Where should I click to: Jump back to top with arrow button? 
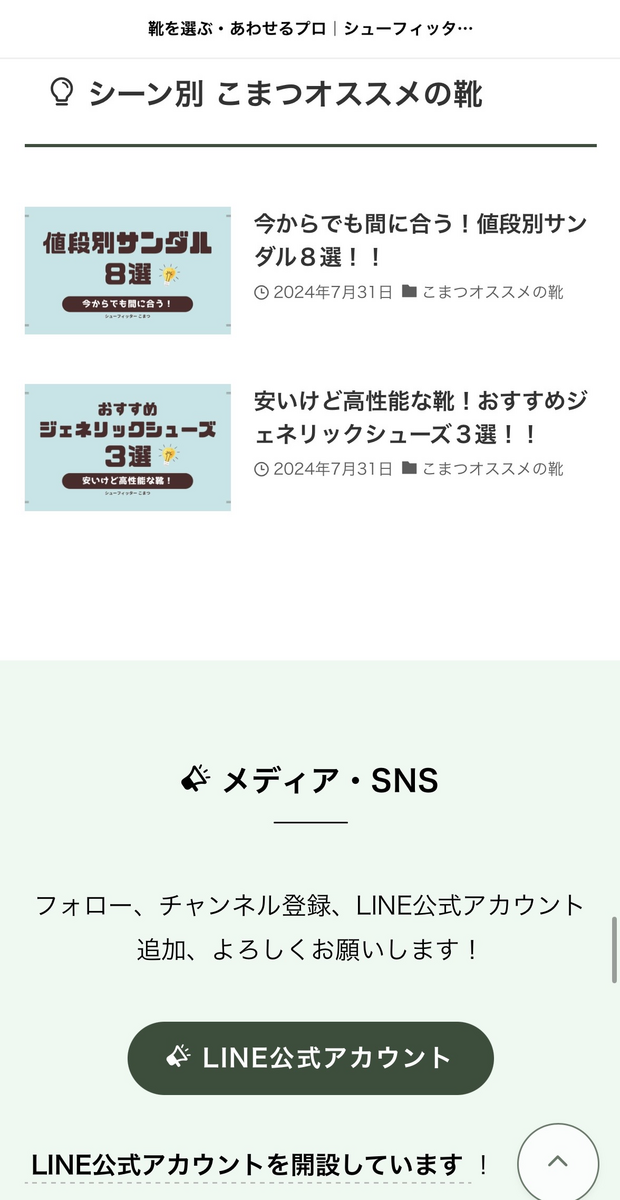point(558,1162)
